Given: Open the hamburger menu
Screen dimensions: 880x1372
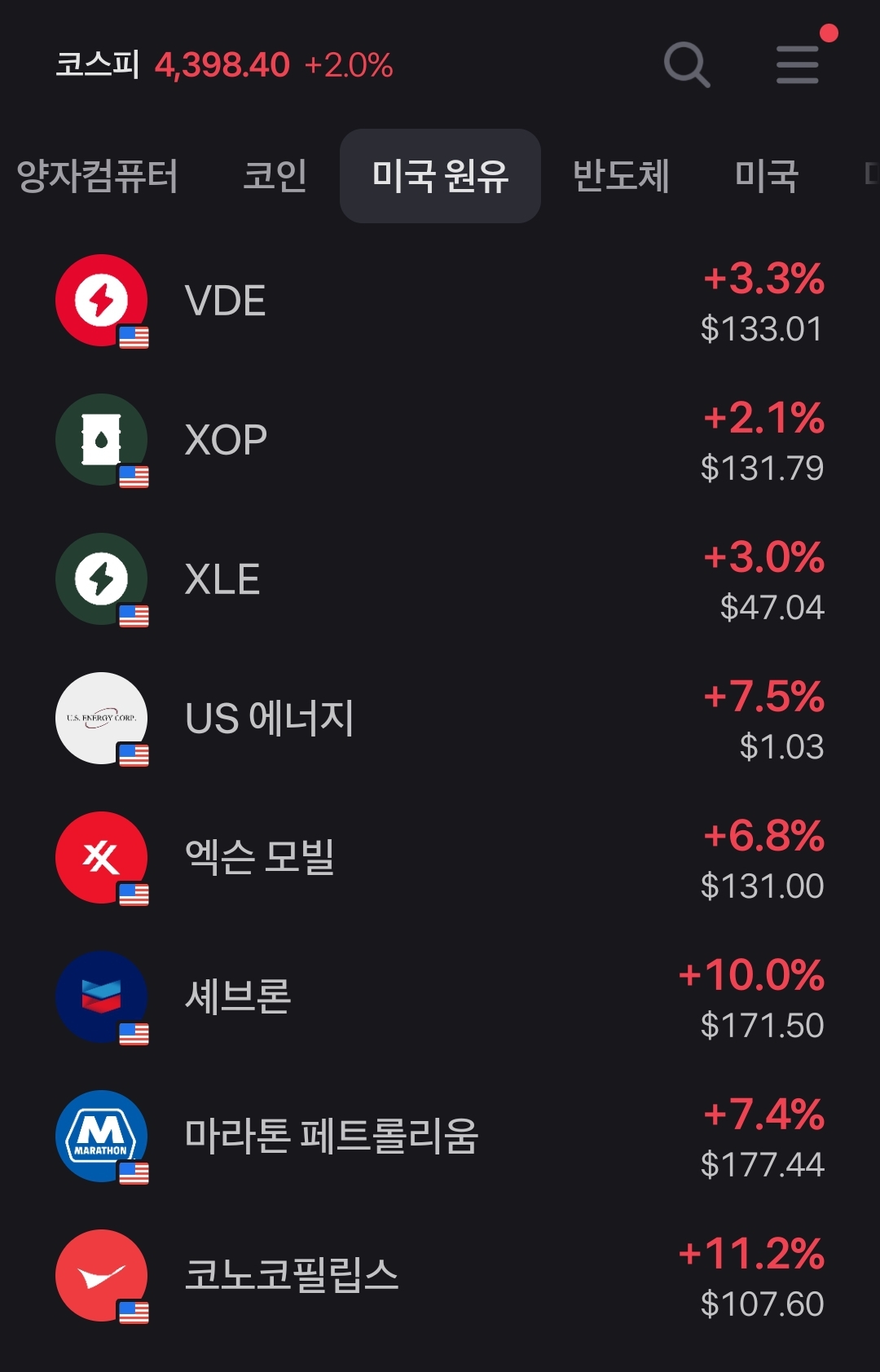Looking at the screenshot, I should tap(797, 64).
